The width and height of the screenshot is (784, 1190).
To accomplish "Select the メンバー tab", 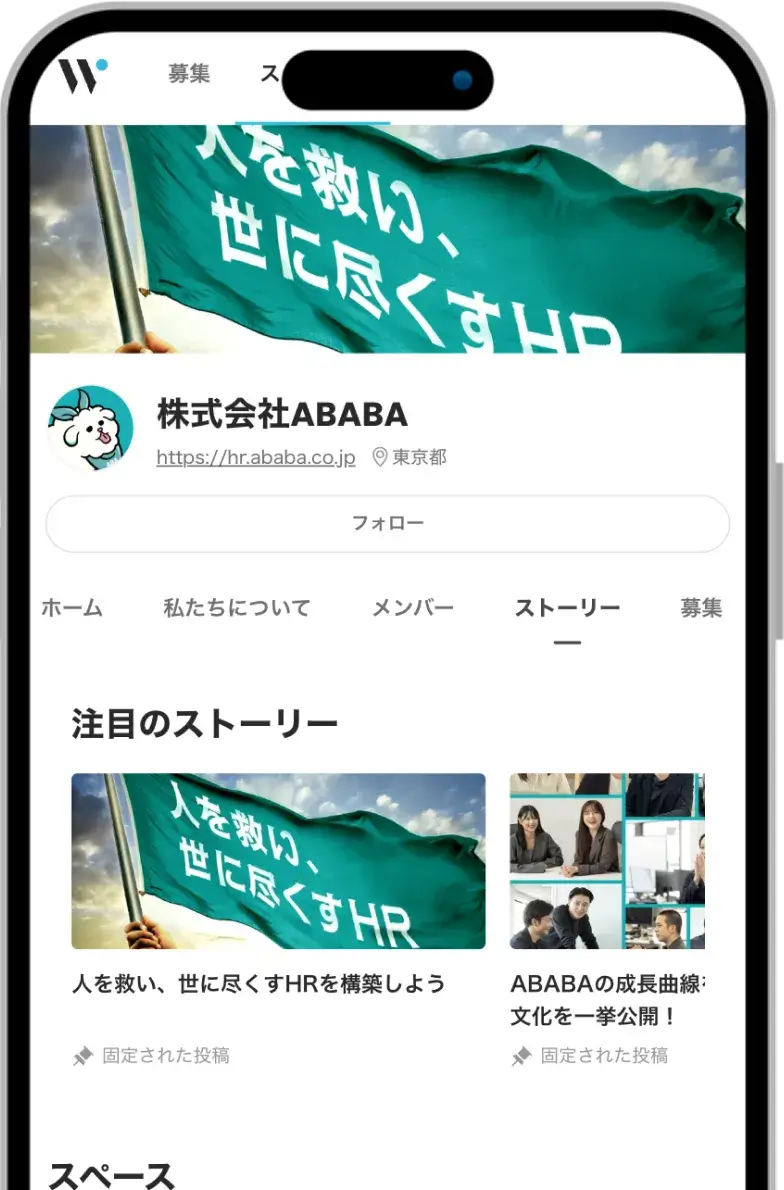I will click(413, 607).
